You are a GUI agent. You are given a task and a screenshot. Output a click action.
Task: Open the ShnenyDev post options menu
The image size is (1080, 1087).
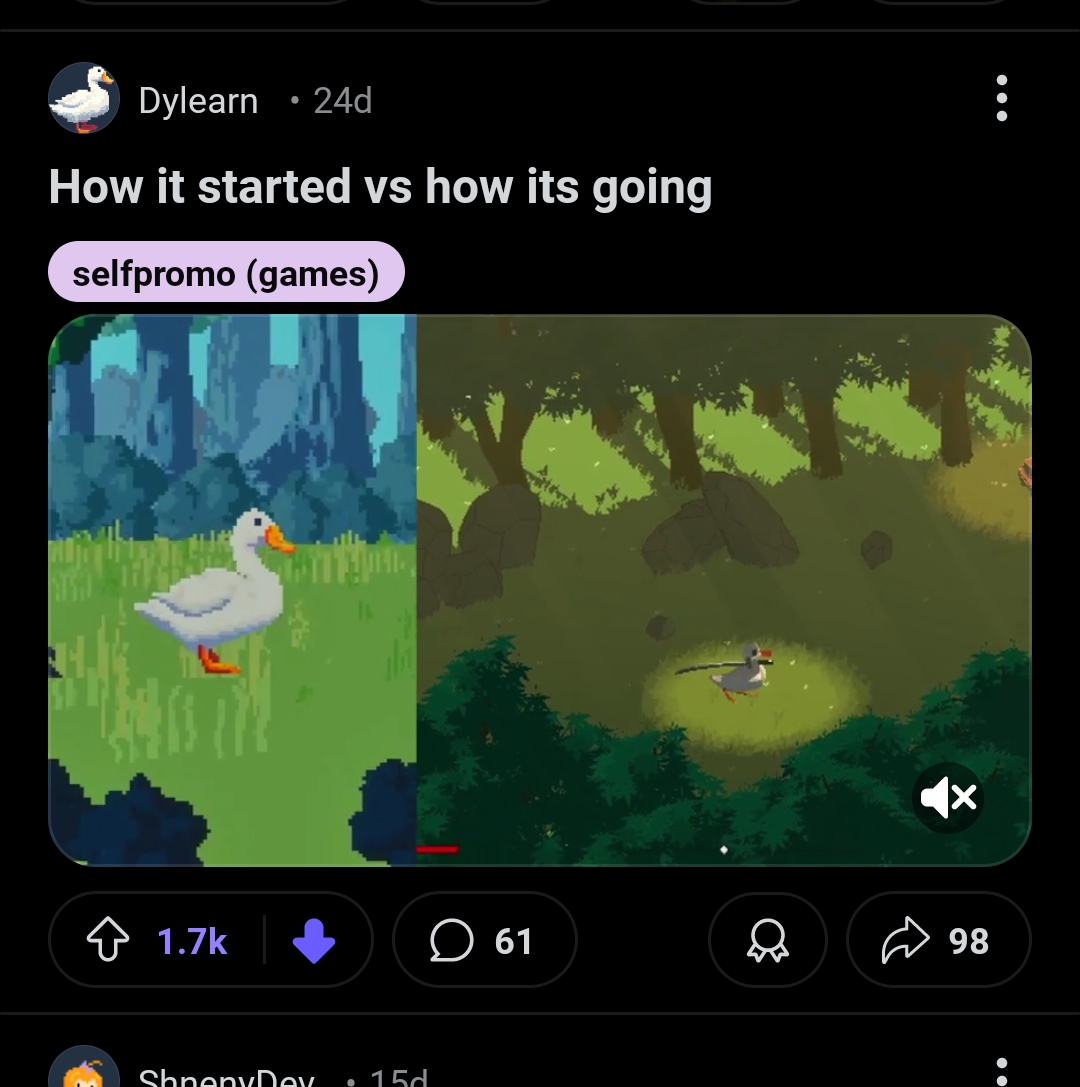click(1001, 1070)
